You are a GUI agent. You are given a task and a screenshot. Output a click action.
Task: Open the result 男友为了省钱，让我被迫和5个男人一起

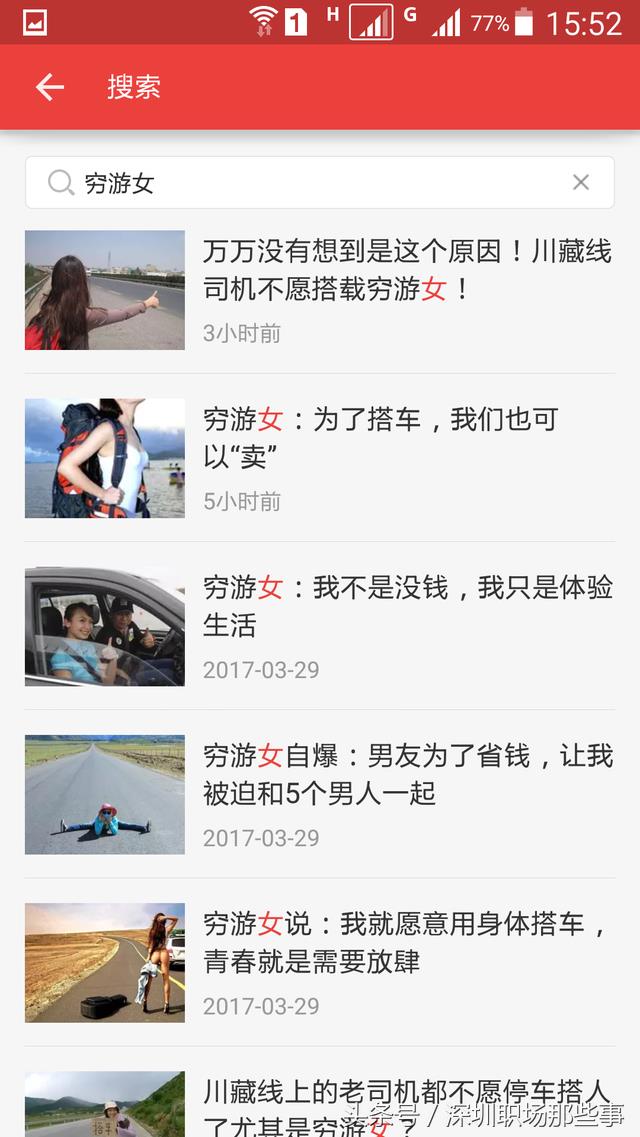click(407, 774)
